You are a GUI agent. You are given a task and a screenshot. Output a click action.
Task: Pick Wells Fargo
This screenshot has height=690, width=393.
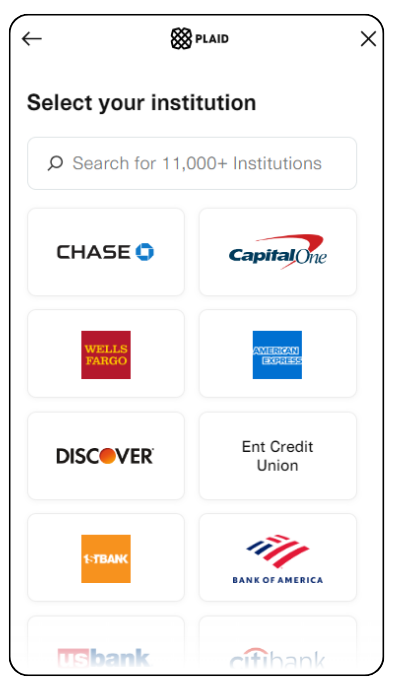(106, 354)
